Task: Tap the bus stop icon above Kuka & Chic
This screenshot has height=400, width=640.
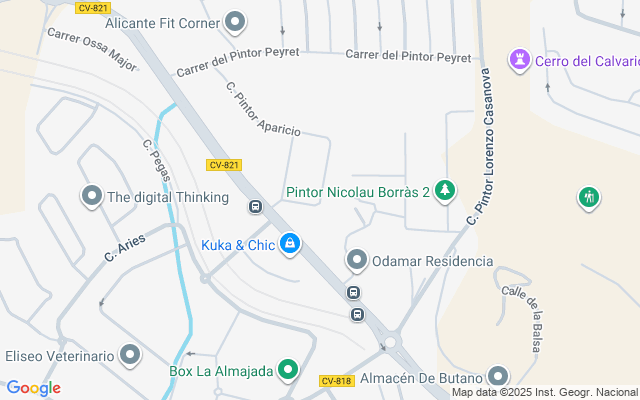Action: tap(255, 207)
